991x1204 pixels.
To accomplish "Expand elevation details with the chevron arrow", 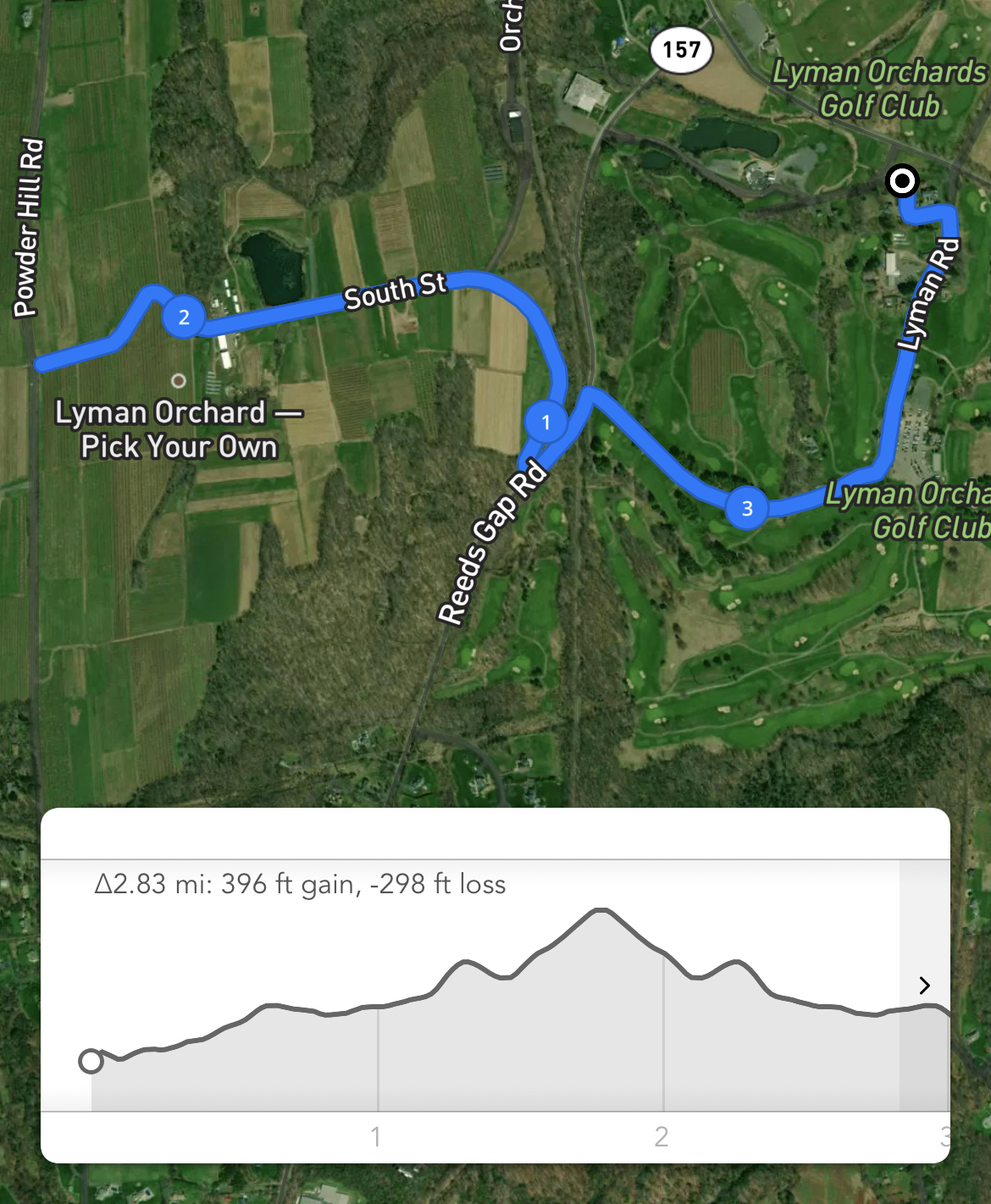I will [925, 986].
